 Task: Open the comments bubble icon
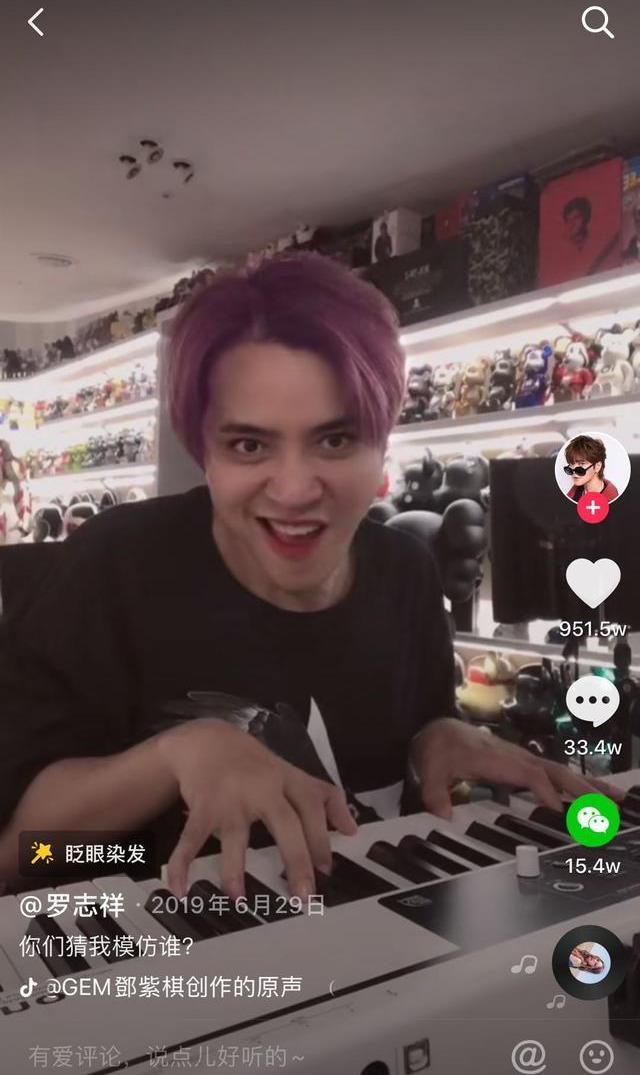(x=592, y=700)
